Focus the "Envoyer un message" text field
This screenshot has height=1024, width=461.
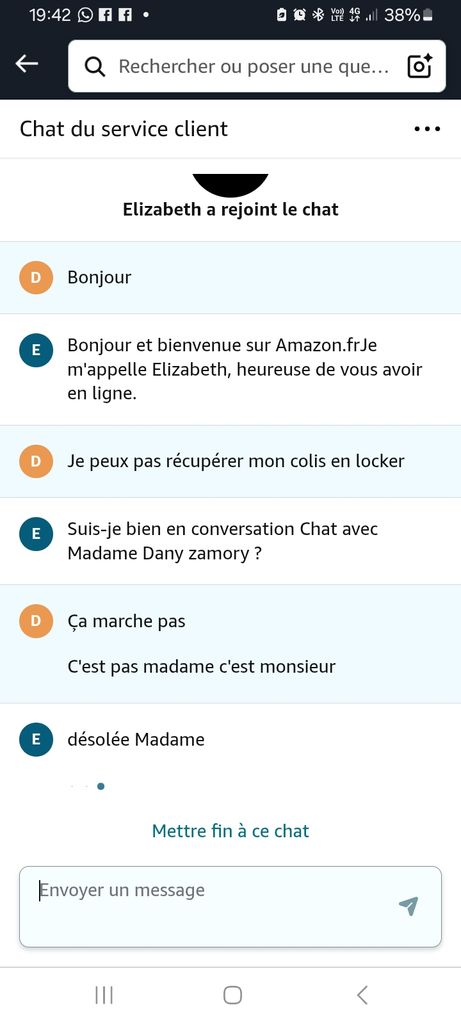tap(230, 906)
